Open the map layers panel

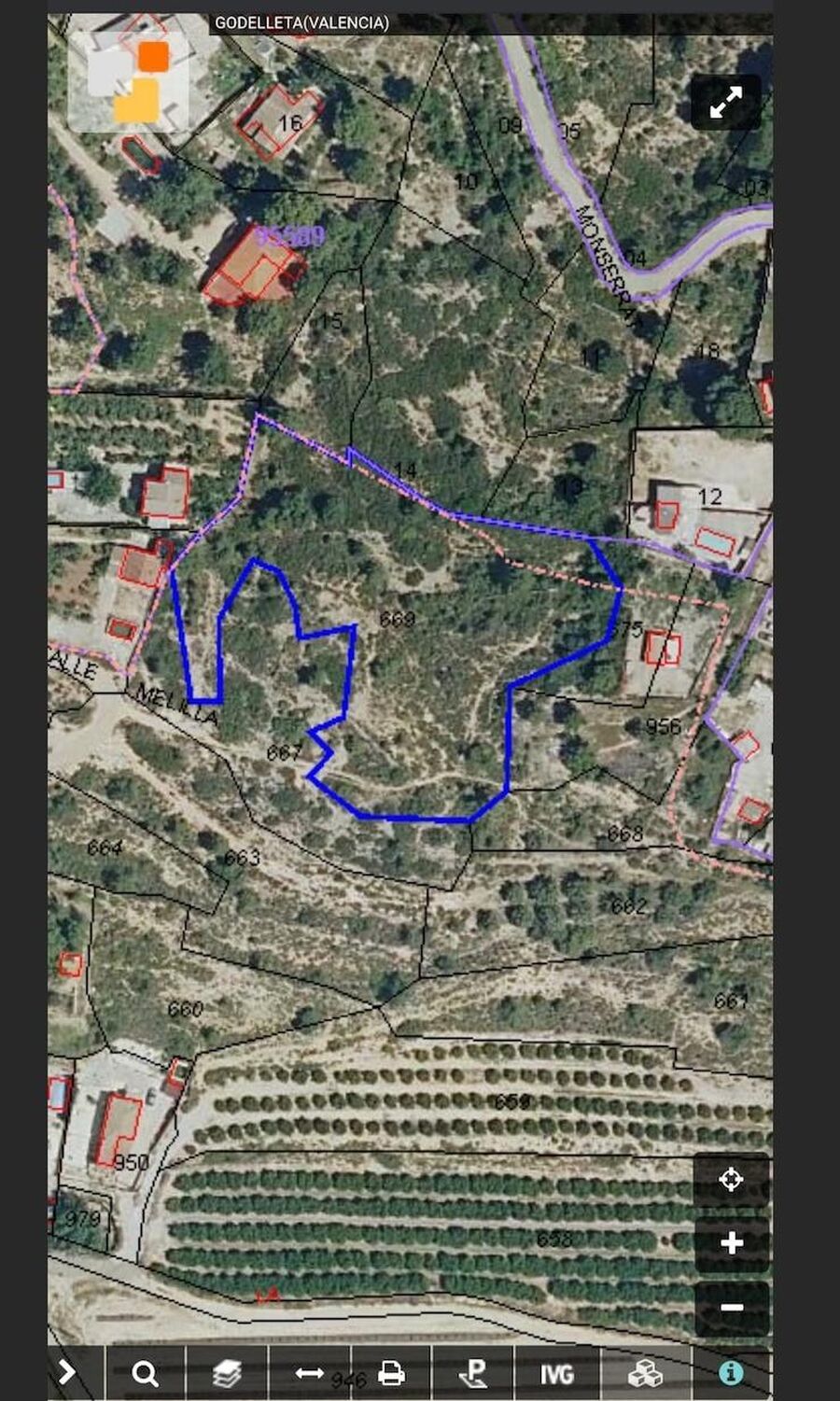tap(227, 1373)
